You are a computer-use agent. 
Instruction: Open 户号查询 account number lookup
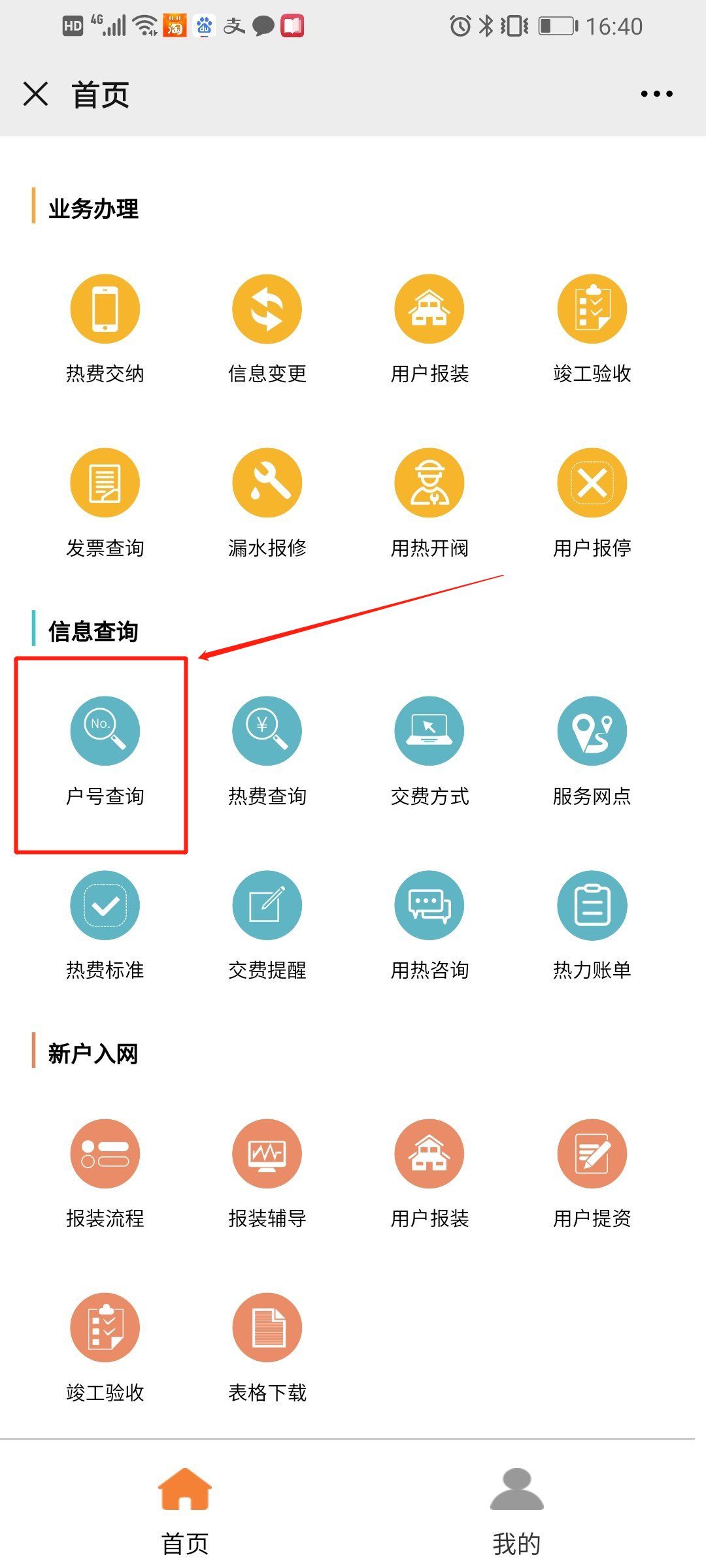(105, 731)
